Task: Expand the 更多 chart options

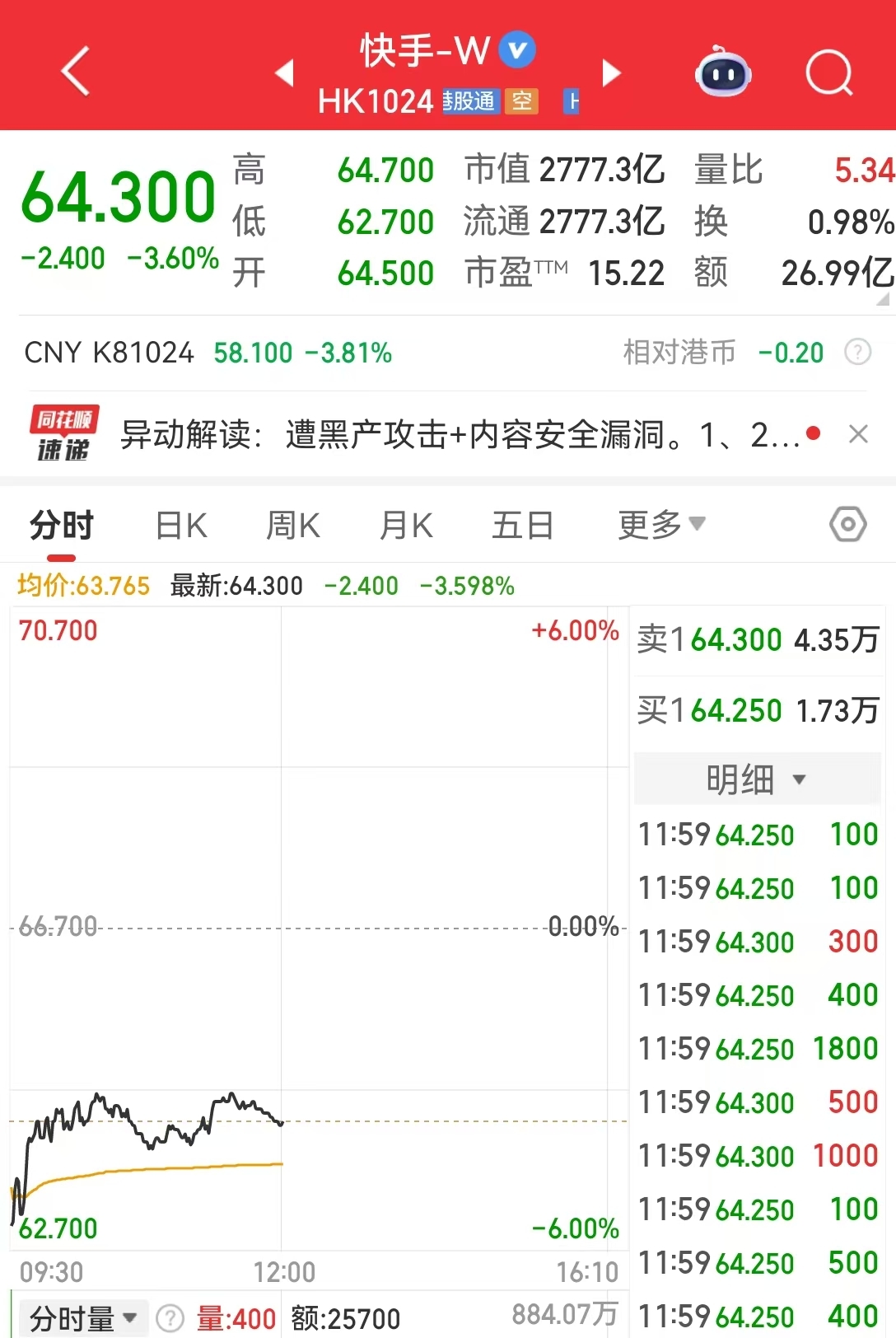Action: pos(661,524)
